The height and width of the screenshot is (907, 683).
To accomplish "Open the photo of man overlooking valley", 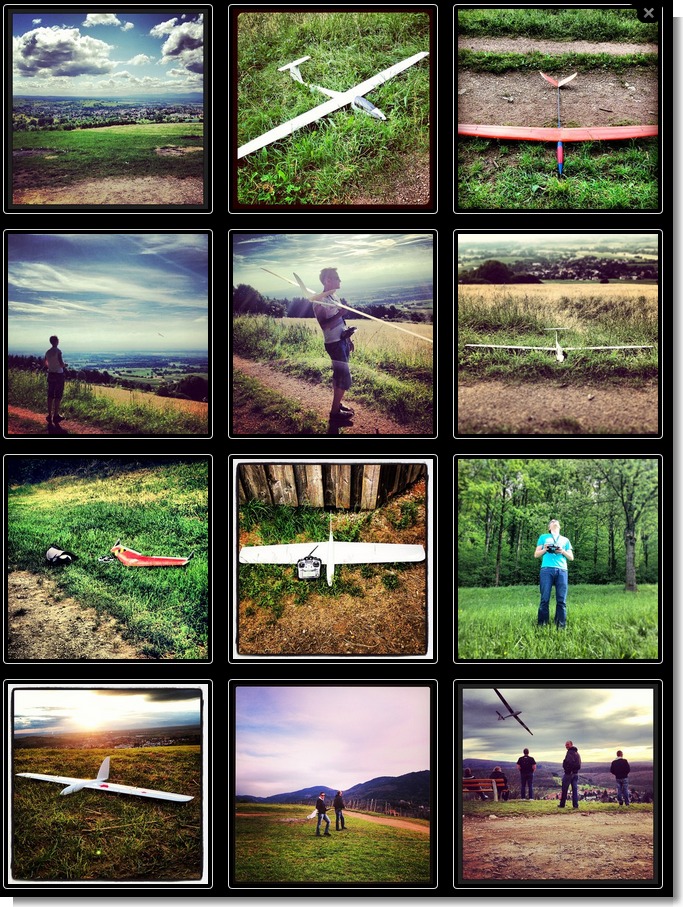I will pyautogui.click(x=108, y=334).
